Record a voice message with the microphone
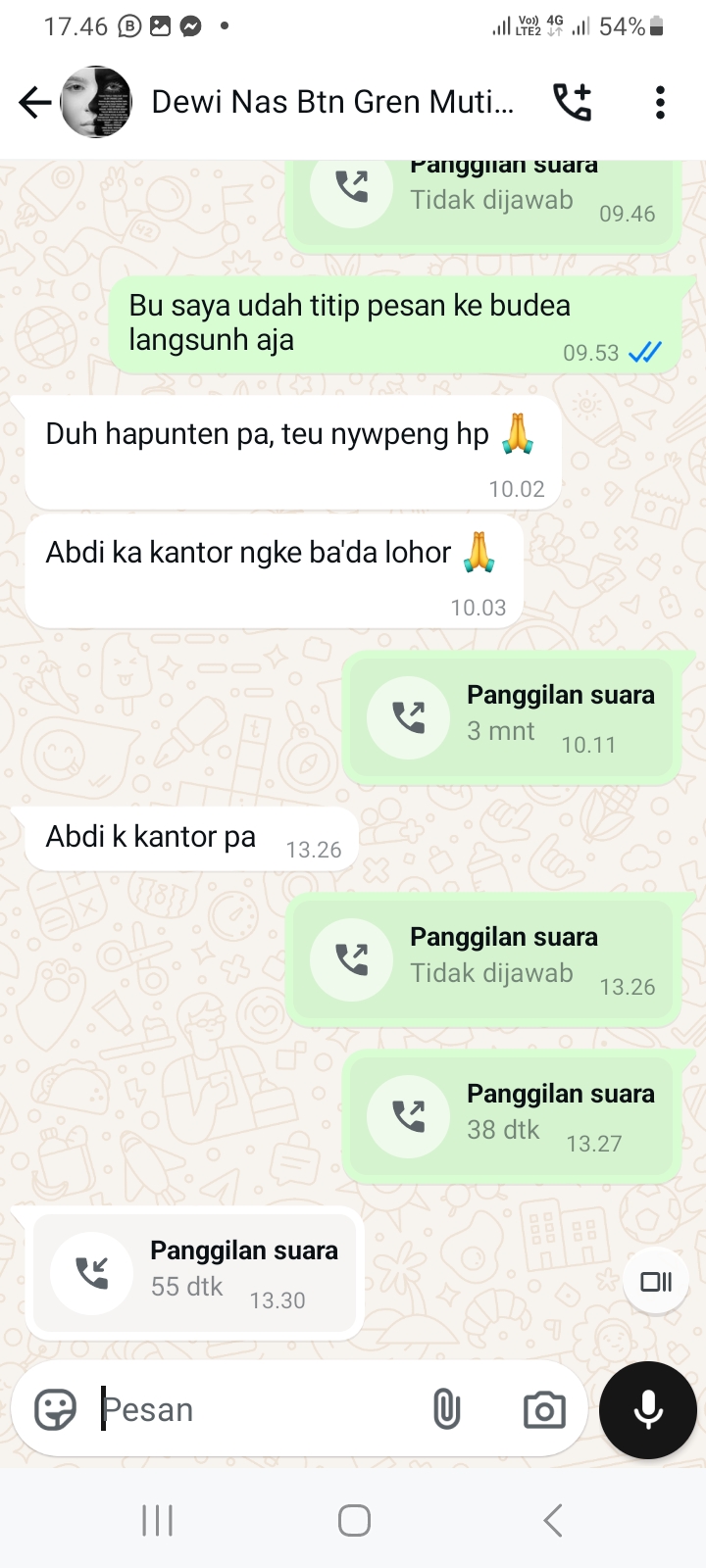Screen dimensions: 706x1568 648,1410
